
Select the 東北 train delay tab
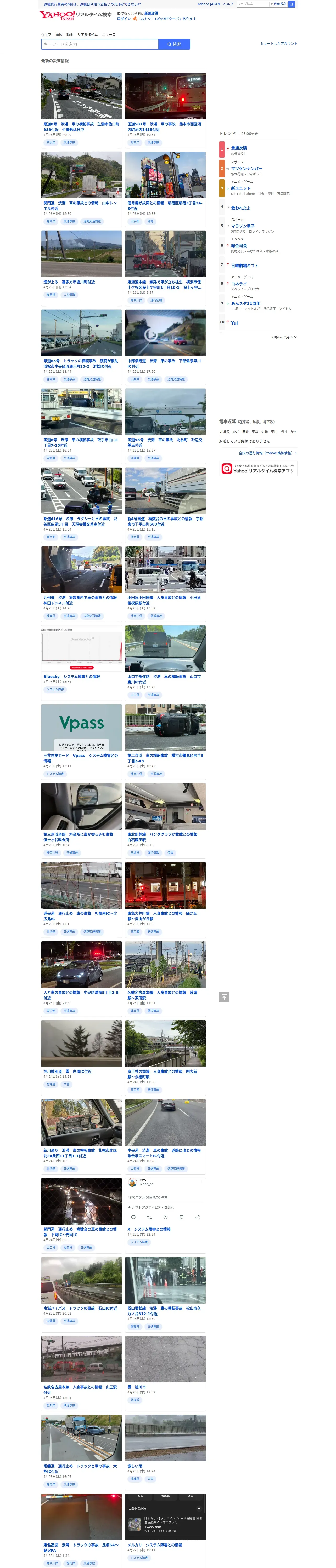pos(236,431)
